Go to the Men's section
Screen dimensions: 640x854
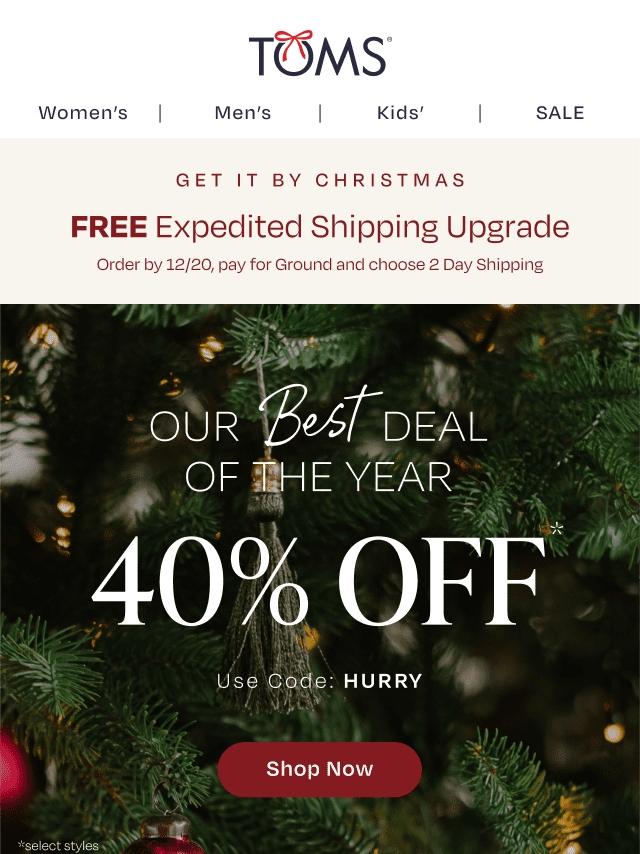(243, 113)
